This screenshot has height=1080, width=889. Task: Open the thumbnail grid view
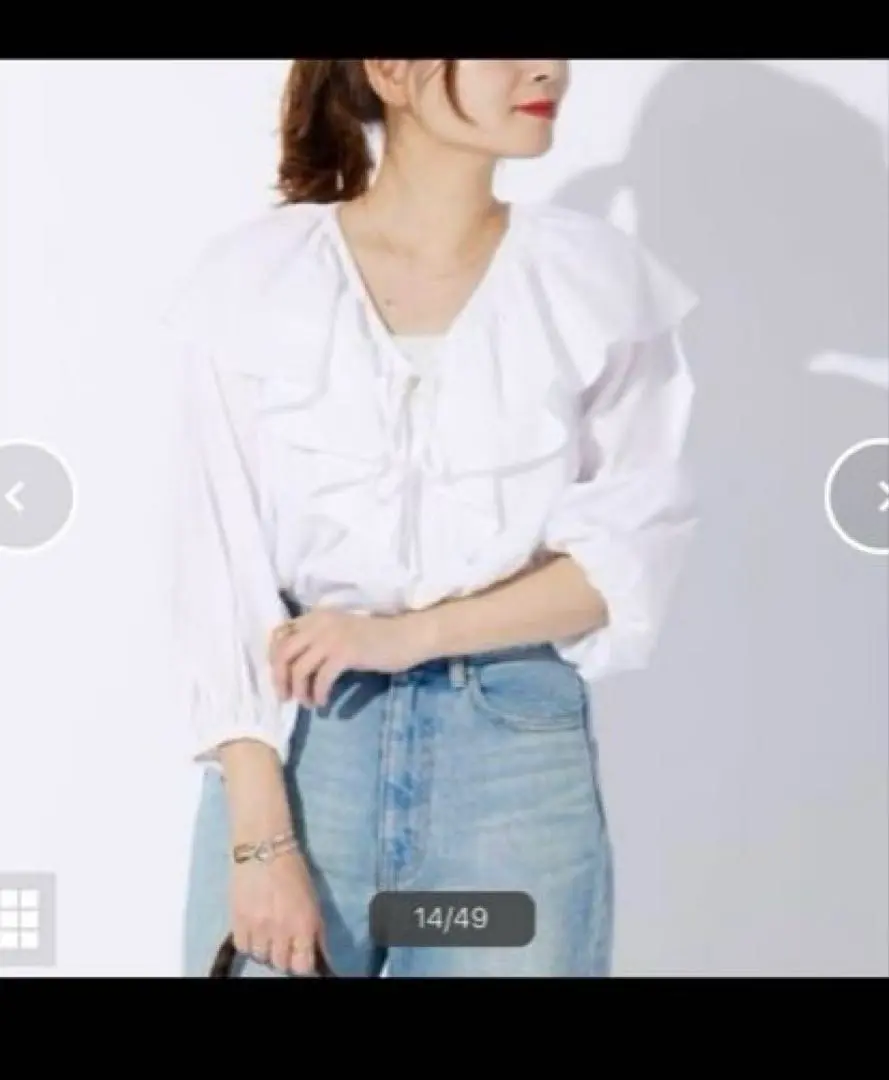tap(21, 918)
